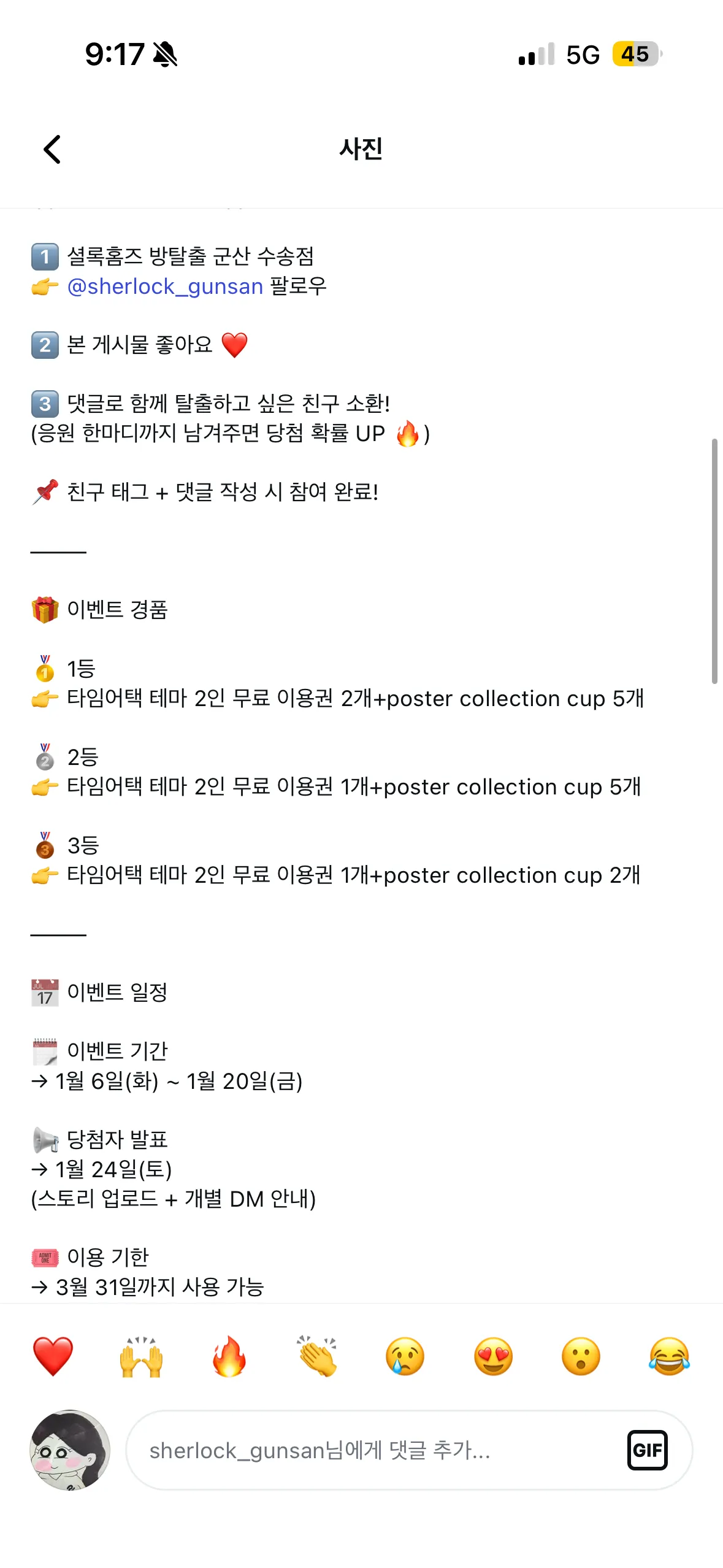
Task: Tap the battery indicator showing 45
Action: point(634,55)
